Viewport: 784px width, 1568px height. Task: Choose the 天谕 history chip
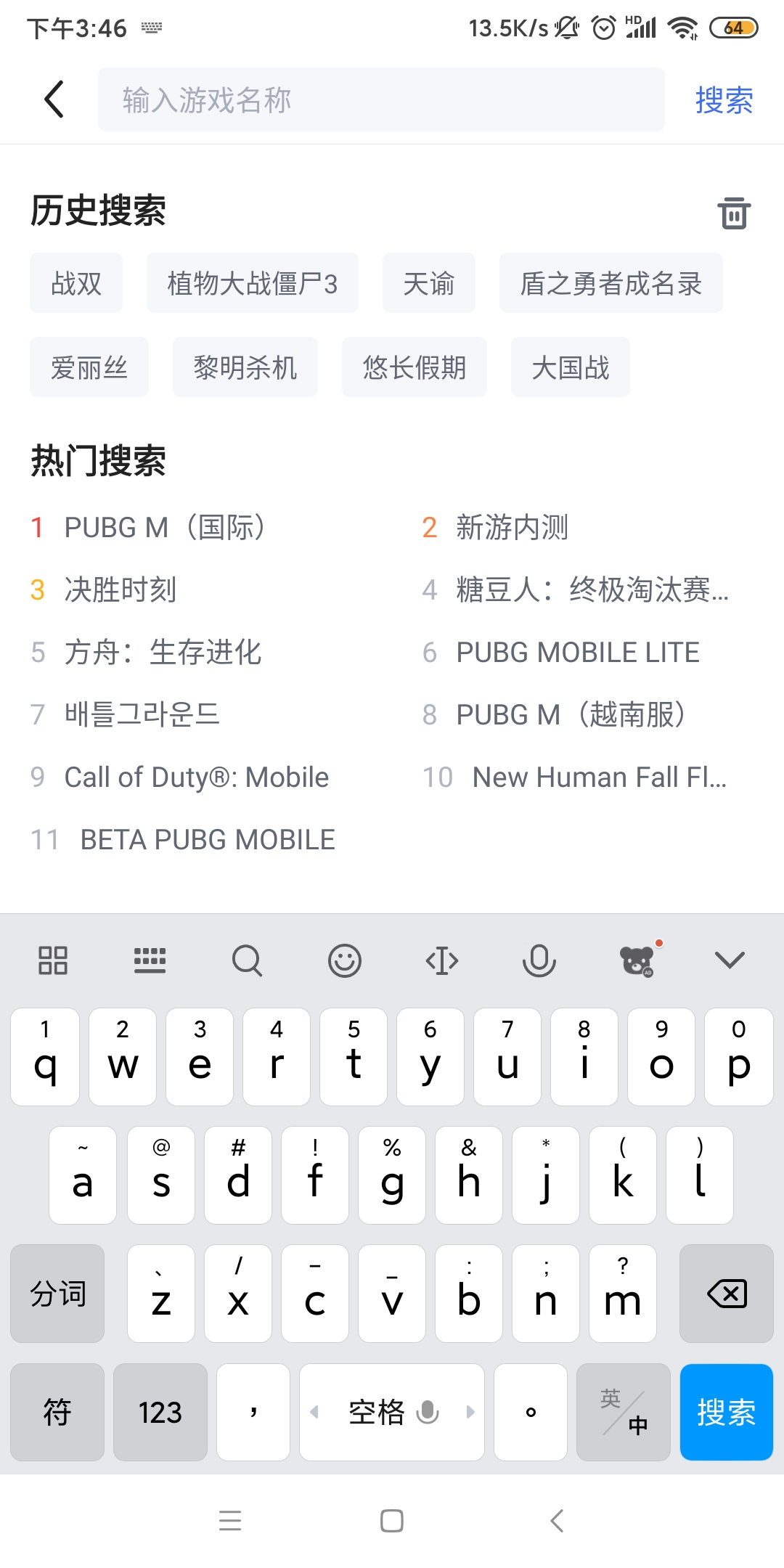428,283
